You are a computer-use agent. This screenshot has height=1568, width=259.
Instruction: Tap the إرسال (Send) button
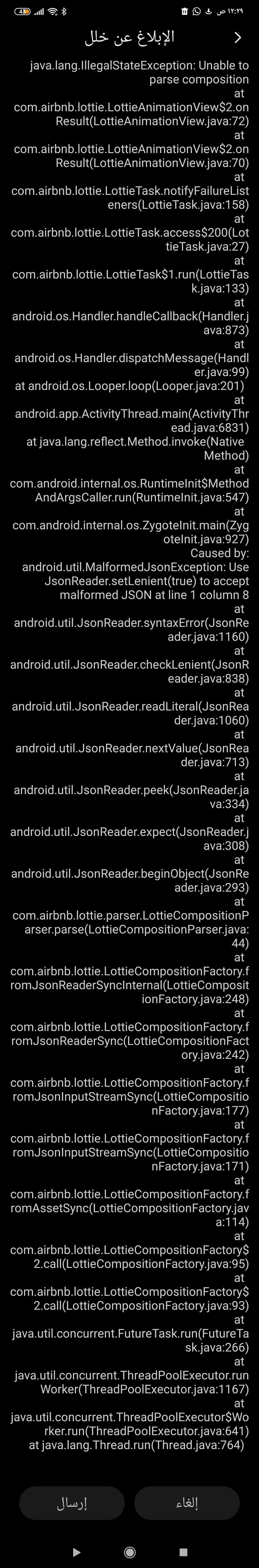[72, 1503]
